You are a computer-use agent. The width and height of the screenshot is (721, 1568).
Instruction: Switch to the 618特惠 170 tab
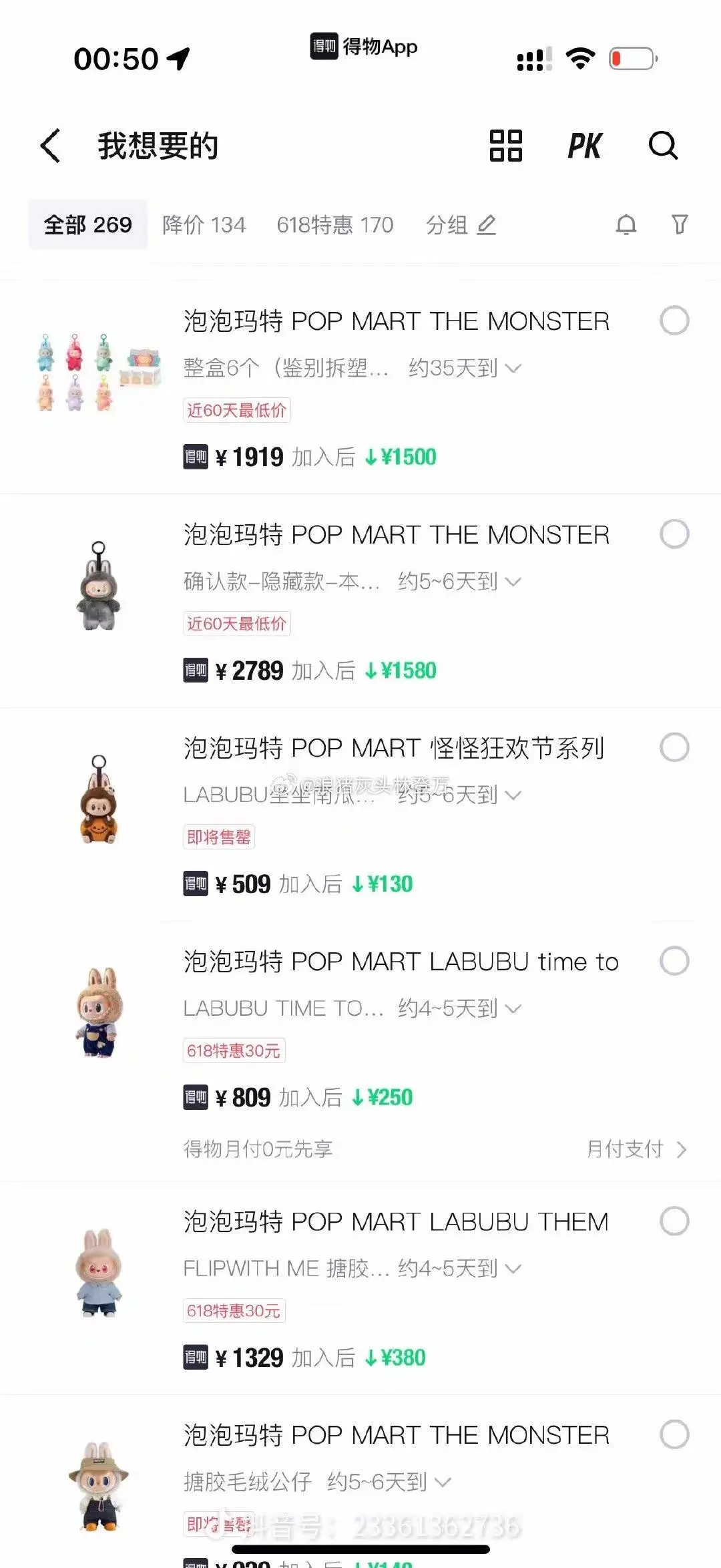pos(334,224)
